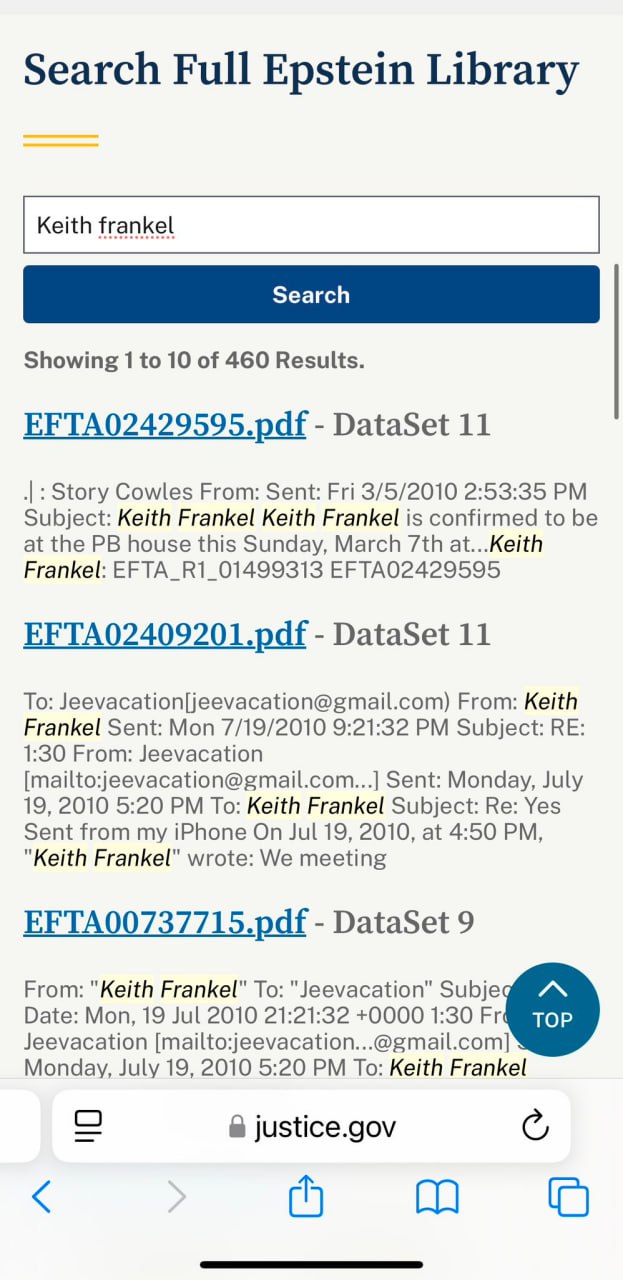Open the EFTA02429595.pdf result
The width and height of the screenshot is (623, 1280).
pyautogui.click(x=165, y=425)
